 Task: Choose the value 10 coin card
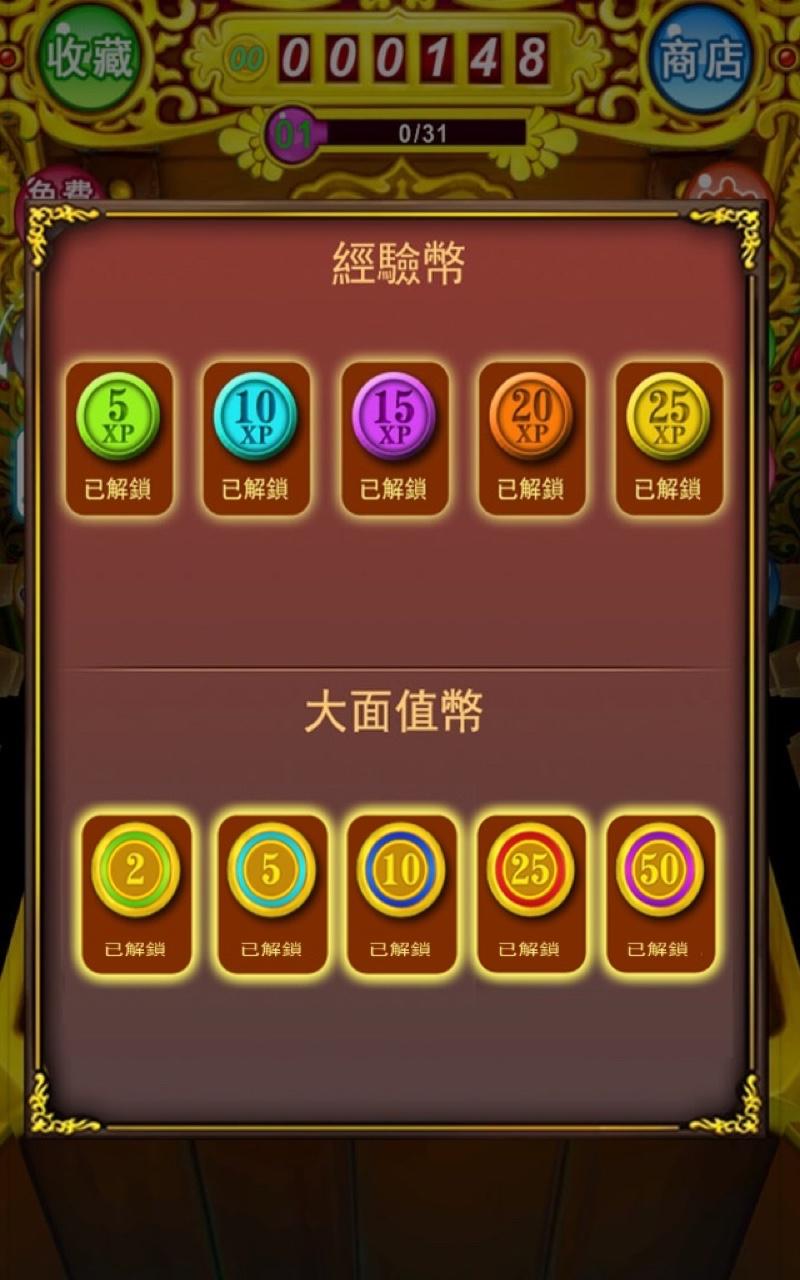(x=401, y=892)
